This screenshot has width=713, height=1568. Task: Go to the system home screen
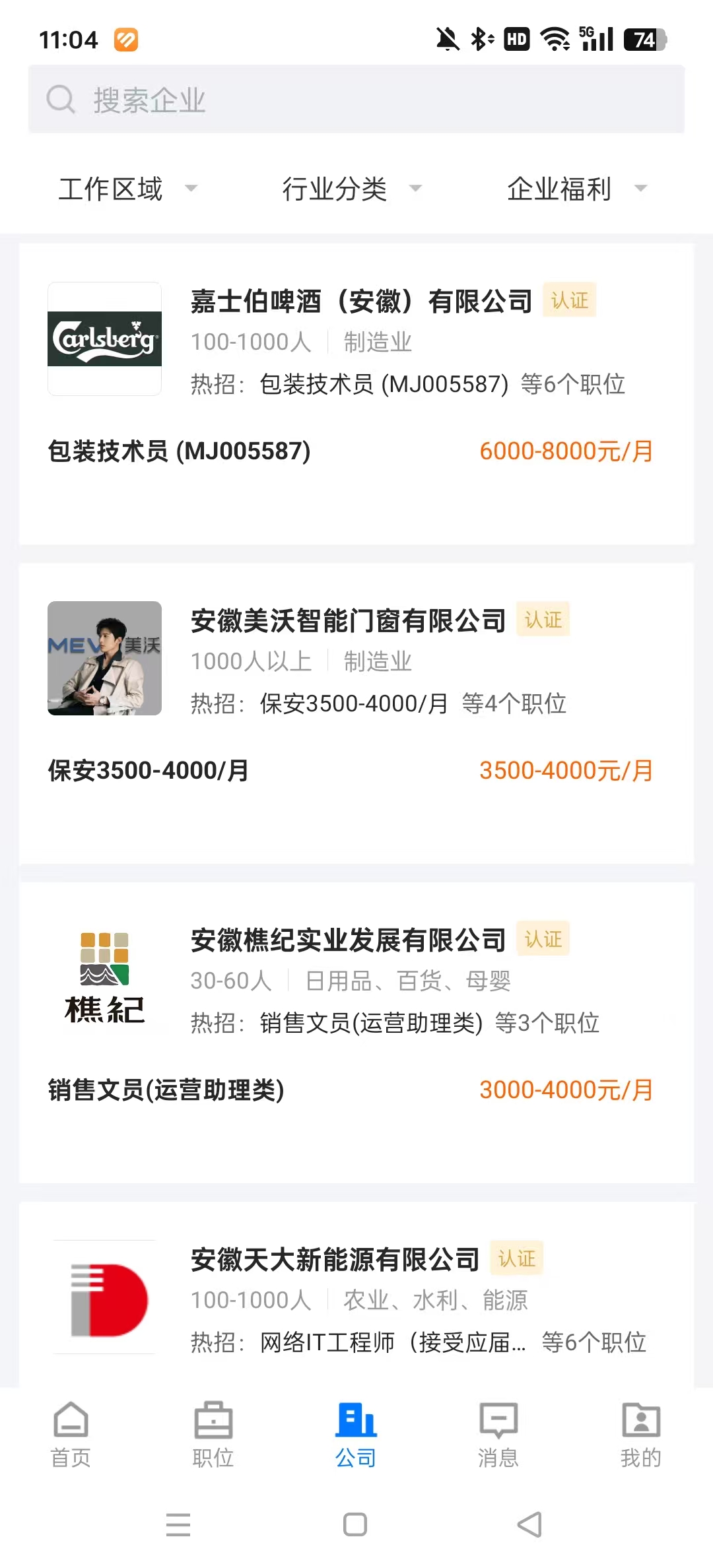pos(355,1524)
